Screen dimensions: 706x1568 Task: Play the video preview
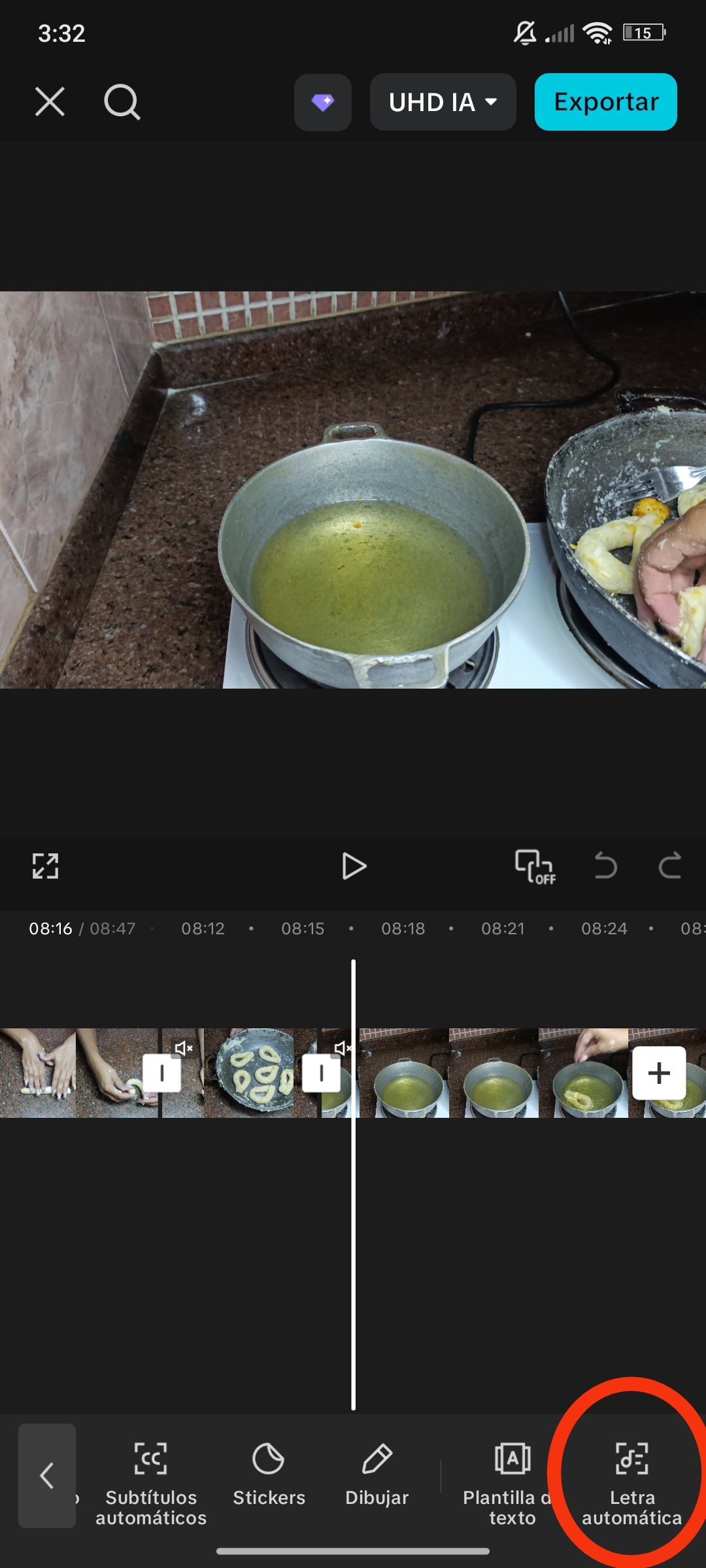pos(354,866)
